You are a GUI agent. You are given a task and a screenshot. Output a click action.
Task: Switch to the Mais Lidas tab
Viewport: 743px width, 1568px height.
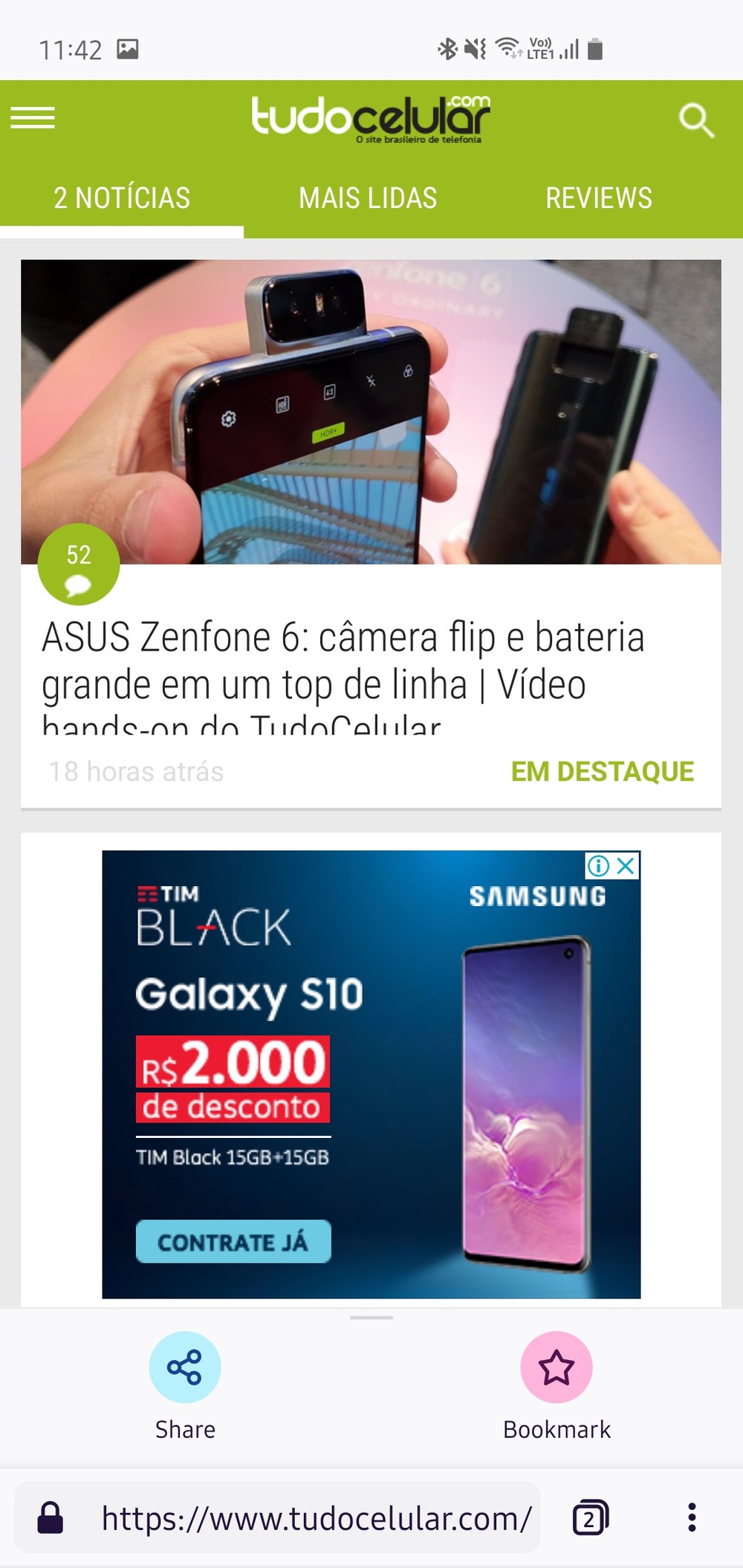(368, 198)
